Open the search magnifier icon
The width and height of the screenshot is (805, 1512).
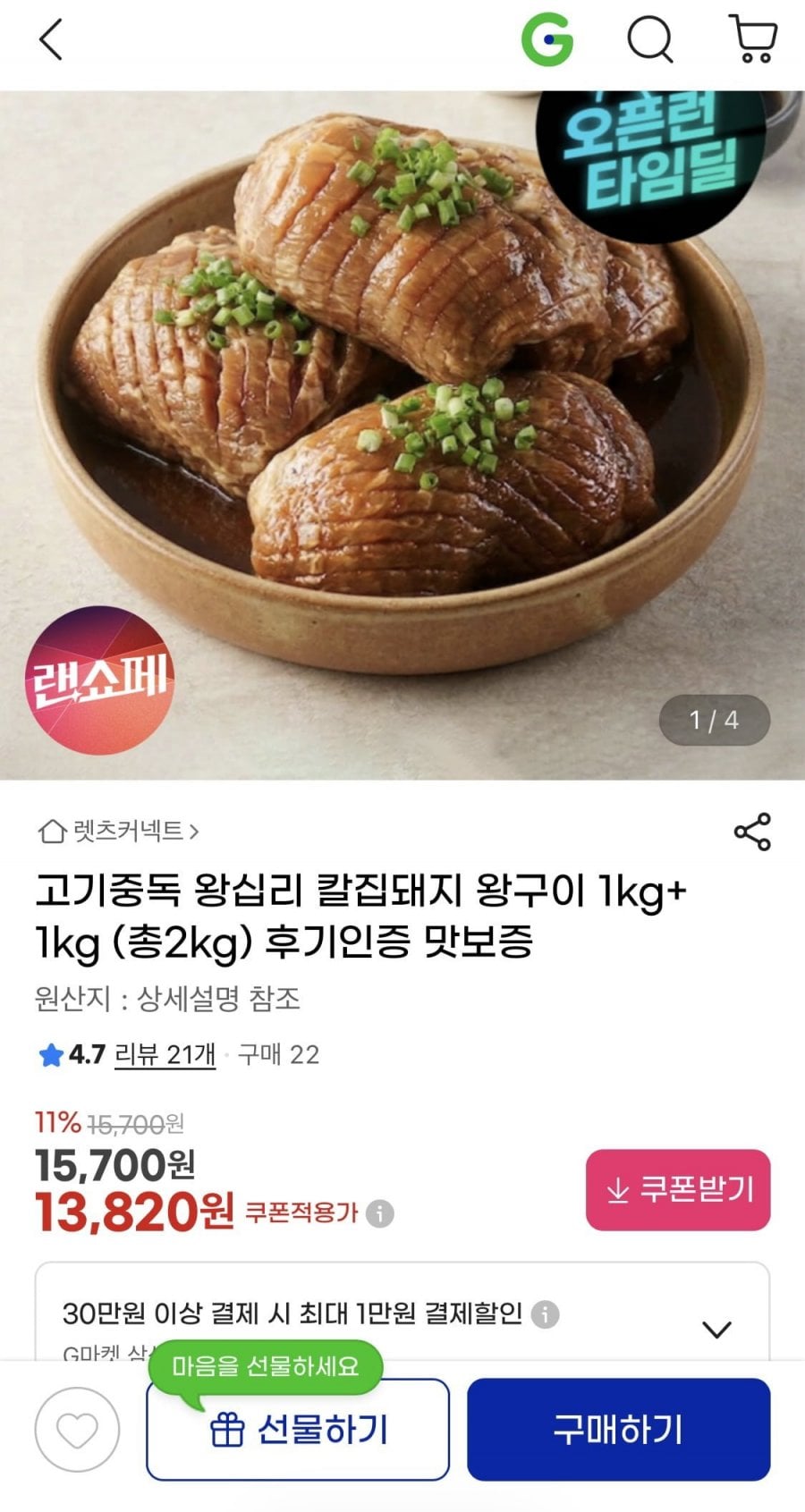point(651,39)
